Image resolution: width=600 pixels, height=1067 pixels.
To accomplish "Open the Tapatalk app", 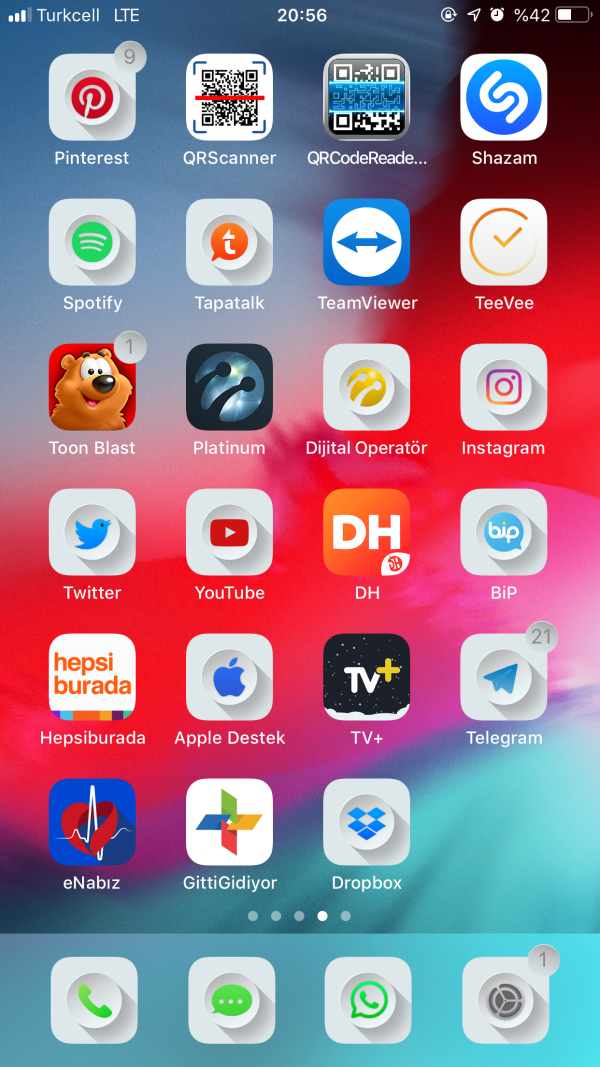I will coord(229,243).
